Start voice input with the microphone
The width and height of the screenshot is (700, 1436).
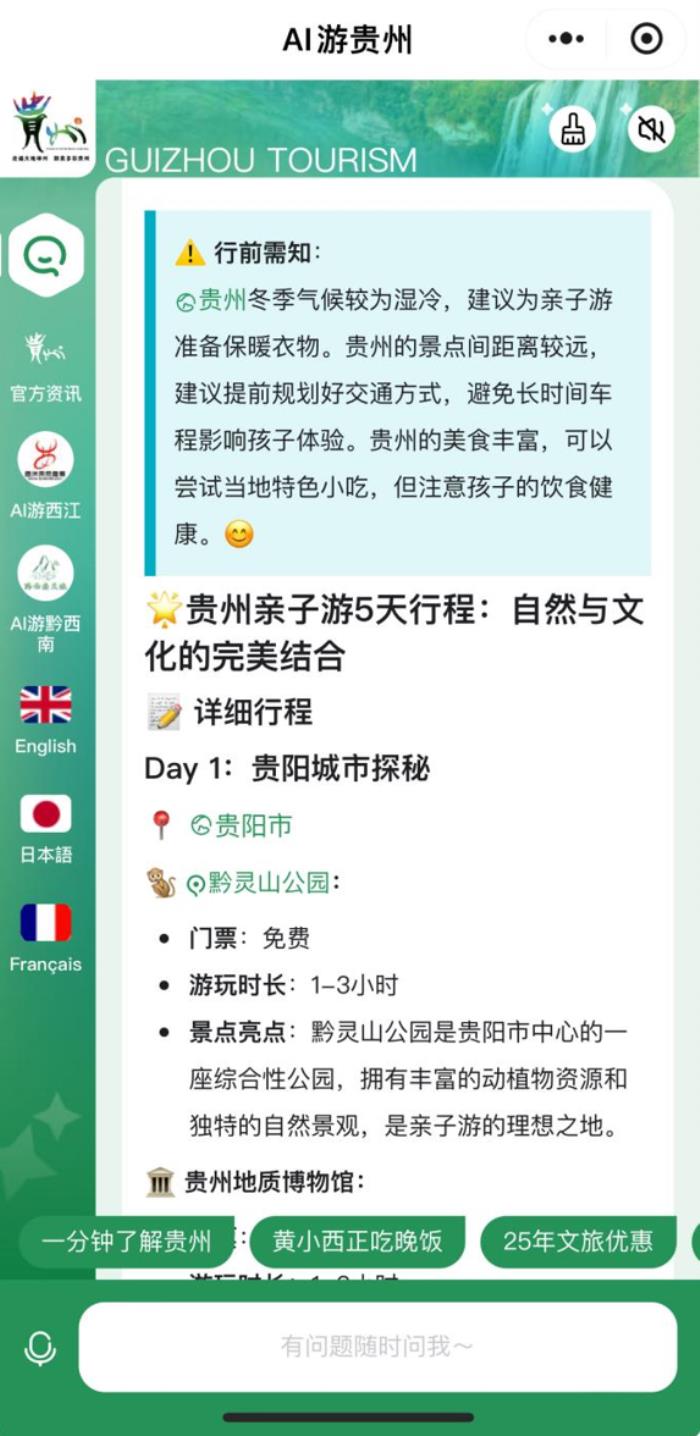(40, 1348)
